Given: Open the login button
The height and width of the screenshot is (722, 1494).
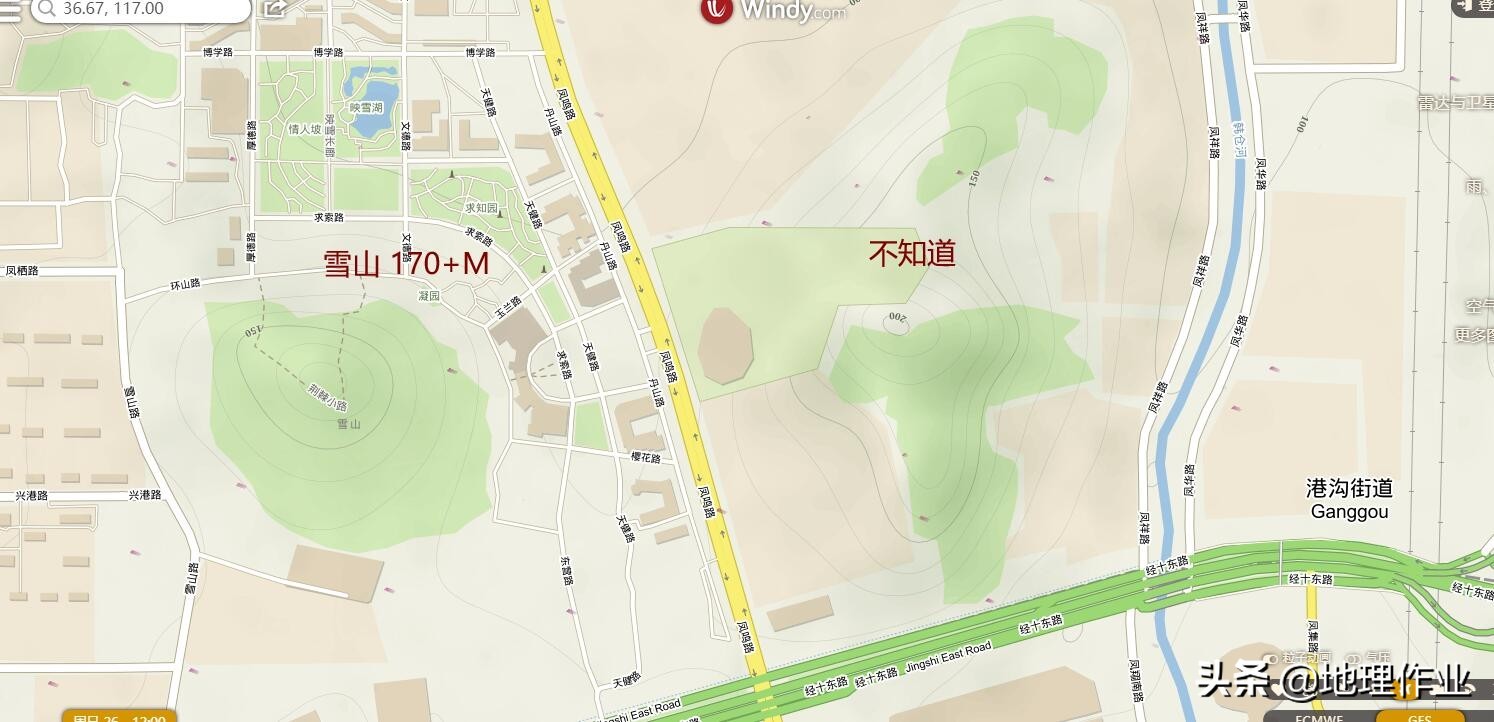Looking at the screenshot, I should 1476,7.
